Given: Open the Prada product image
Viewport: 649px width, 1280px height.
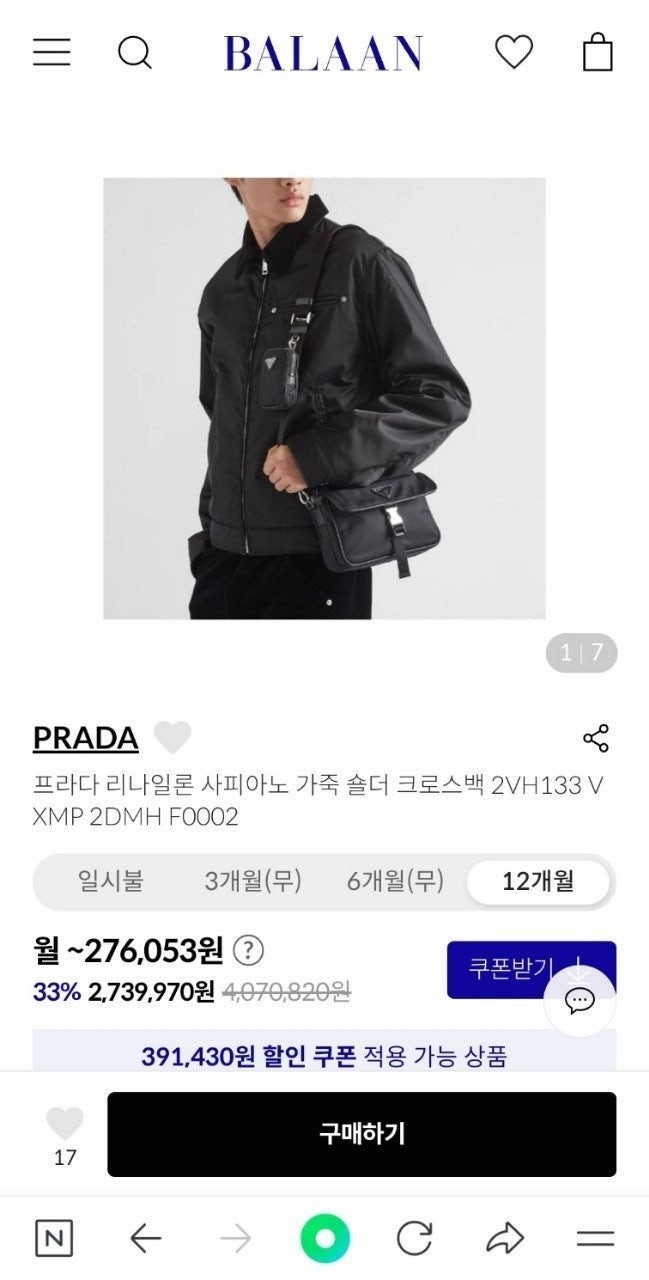Looking at the screenshot, I should point(324,398).
